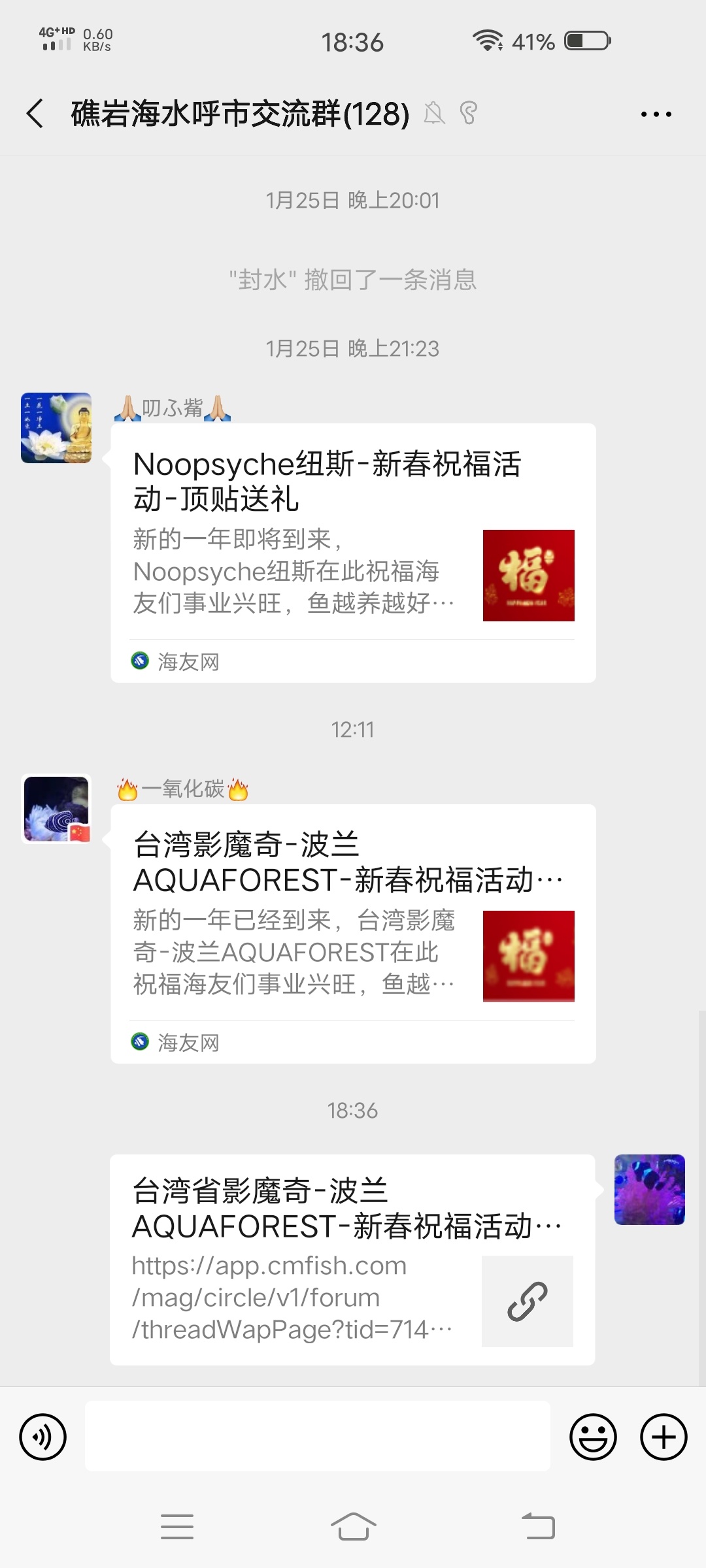View 叨ふ觜's avatar profile

(x=56, y=428)
